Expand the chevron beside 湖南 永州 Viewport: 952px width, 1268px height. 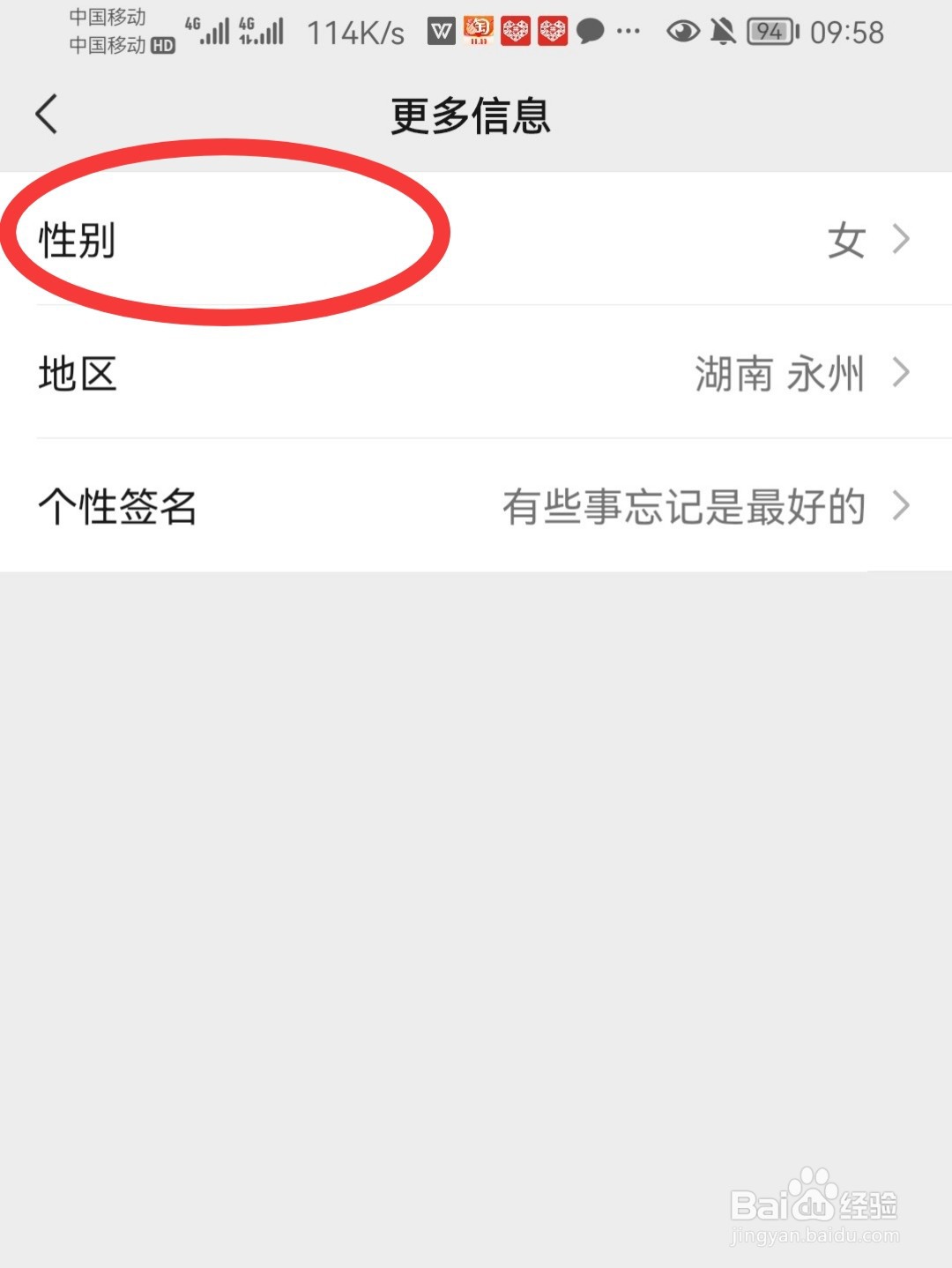click(902, 373)
